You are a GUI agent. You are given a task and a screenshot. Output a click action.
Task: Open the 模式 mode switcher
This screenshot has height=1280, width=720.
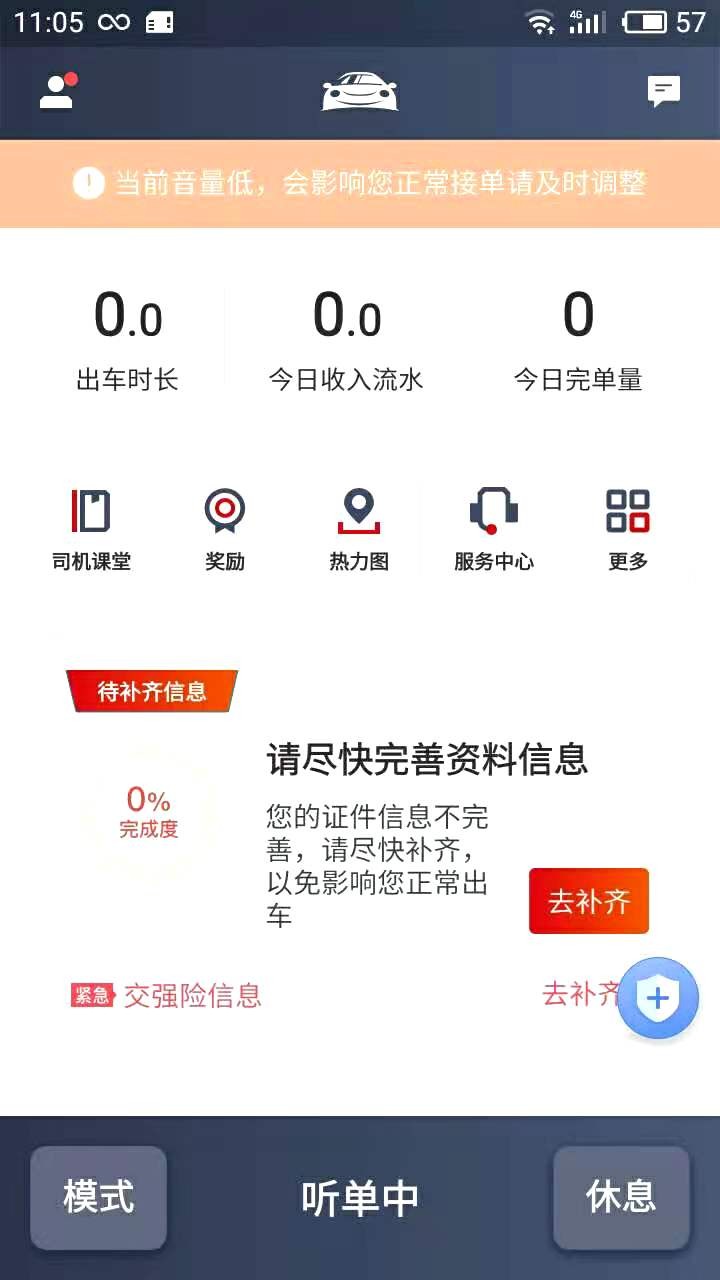click(98, 1197)
